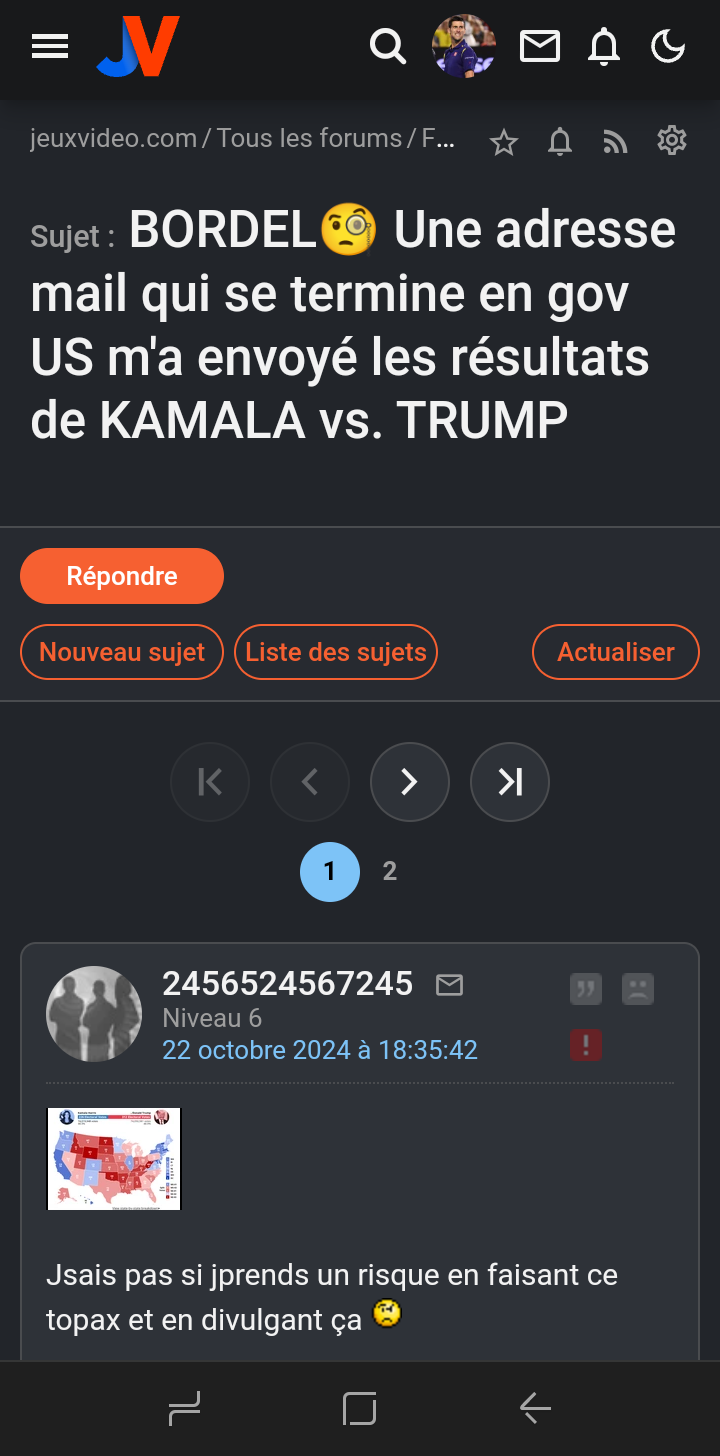This screenshot has width=720, height=1456.
Task: Go to next page arrow
Action: (x=410, y=782)
